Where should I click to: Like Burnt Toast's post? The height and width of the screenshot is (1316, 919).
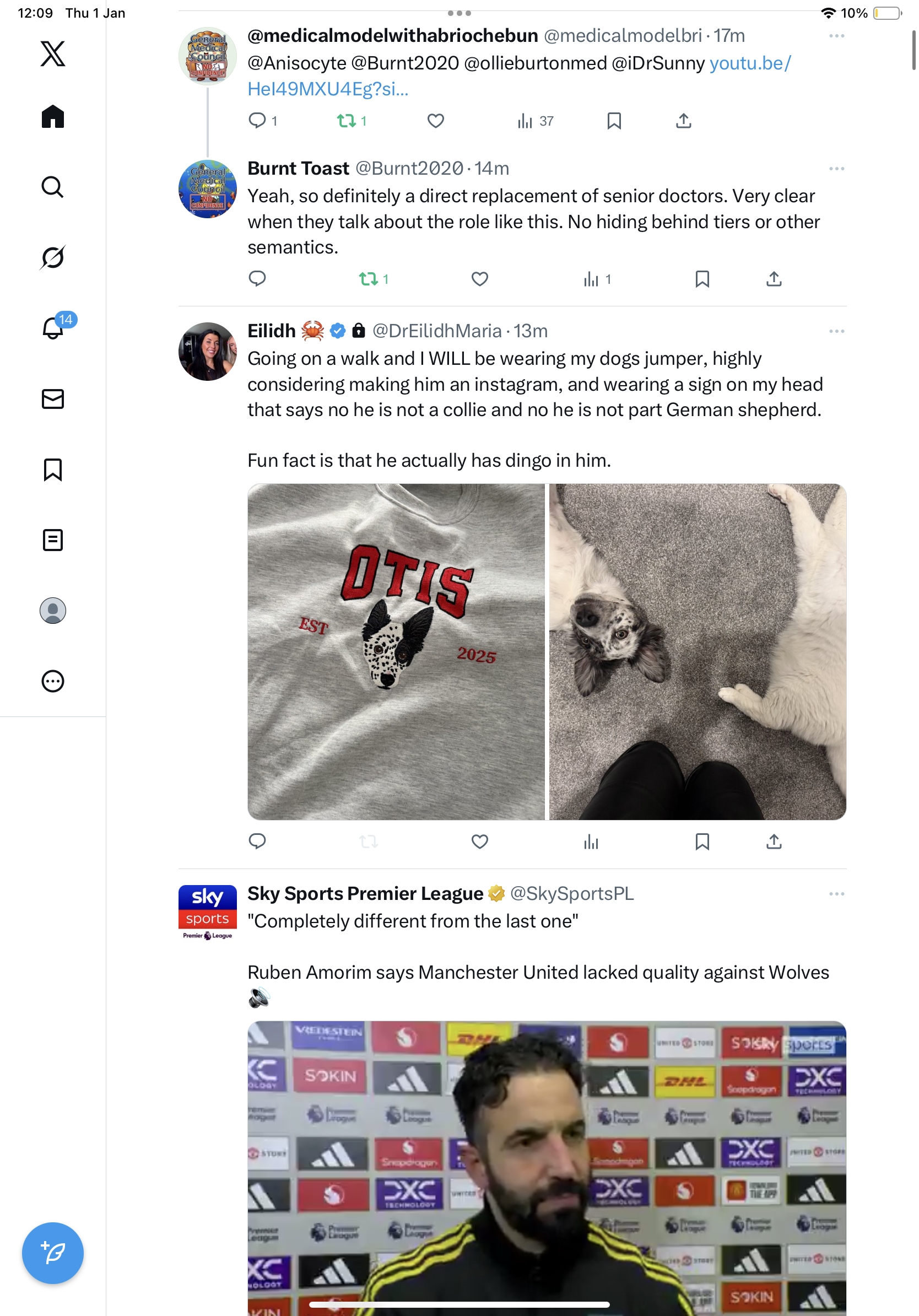point(479,279)
